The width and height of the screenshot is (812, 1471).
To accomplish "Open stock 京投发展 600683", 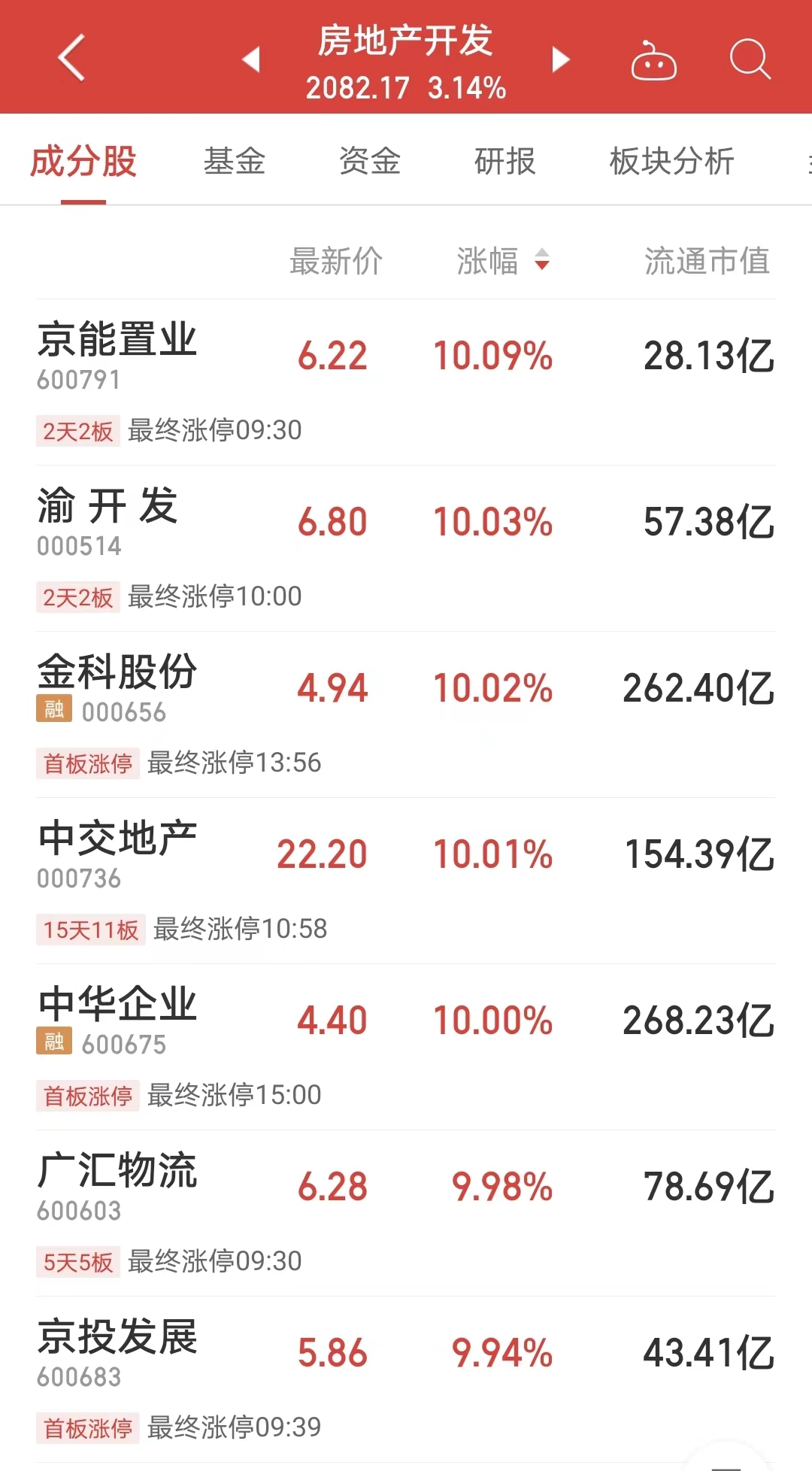I will [117, 1351].
